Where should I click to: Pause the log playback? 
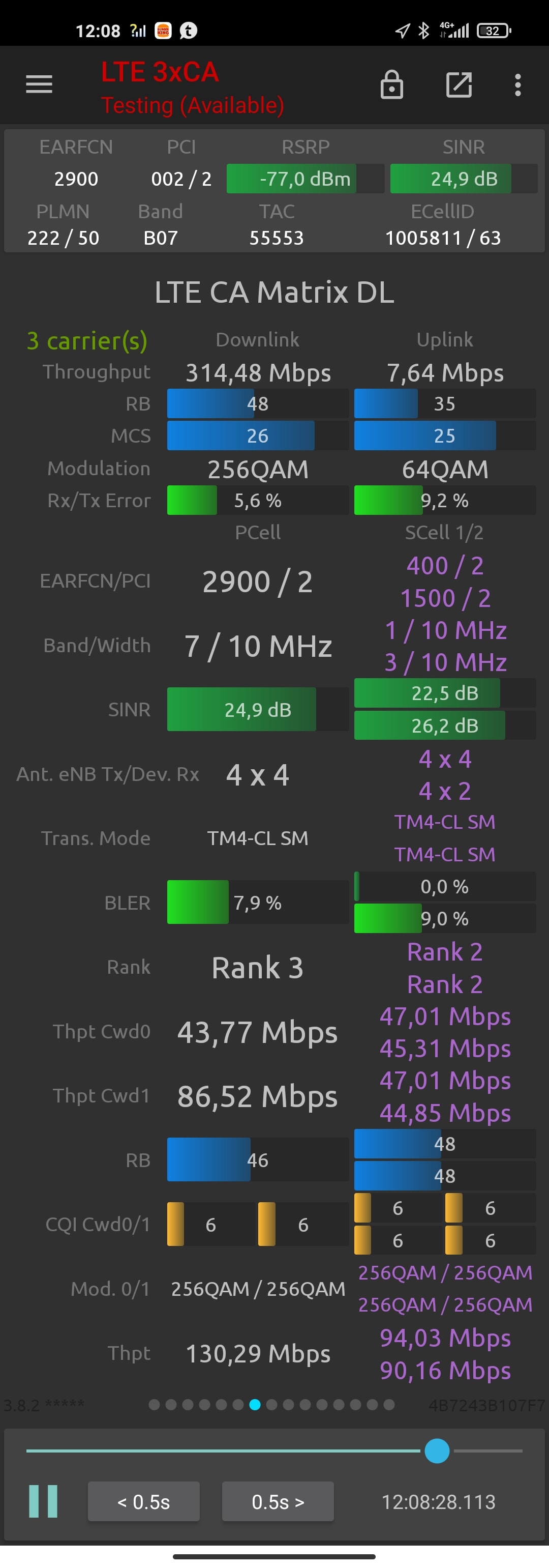coord(43,1501)
